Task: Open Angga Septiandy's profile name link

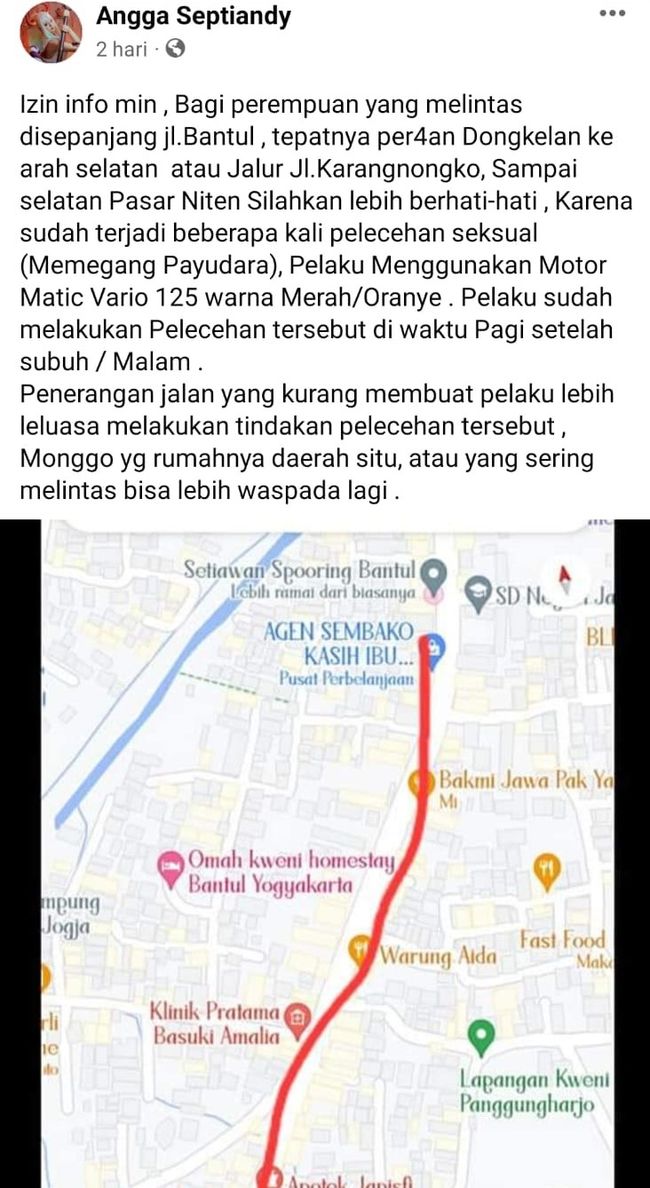Action: [x=194, y=16]
